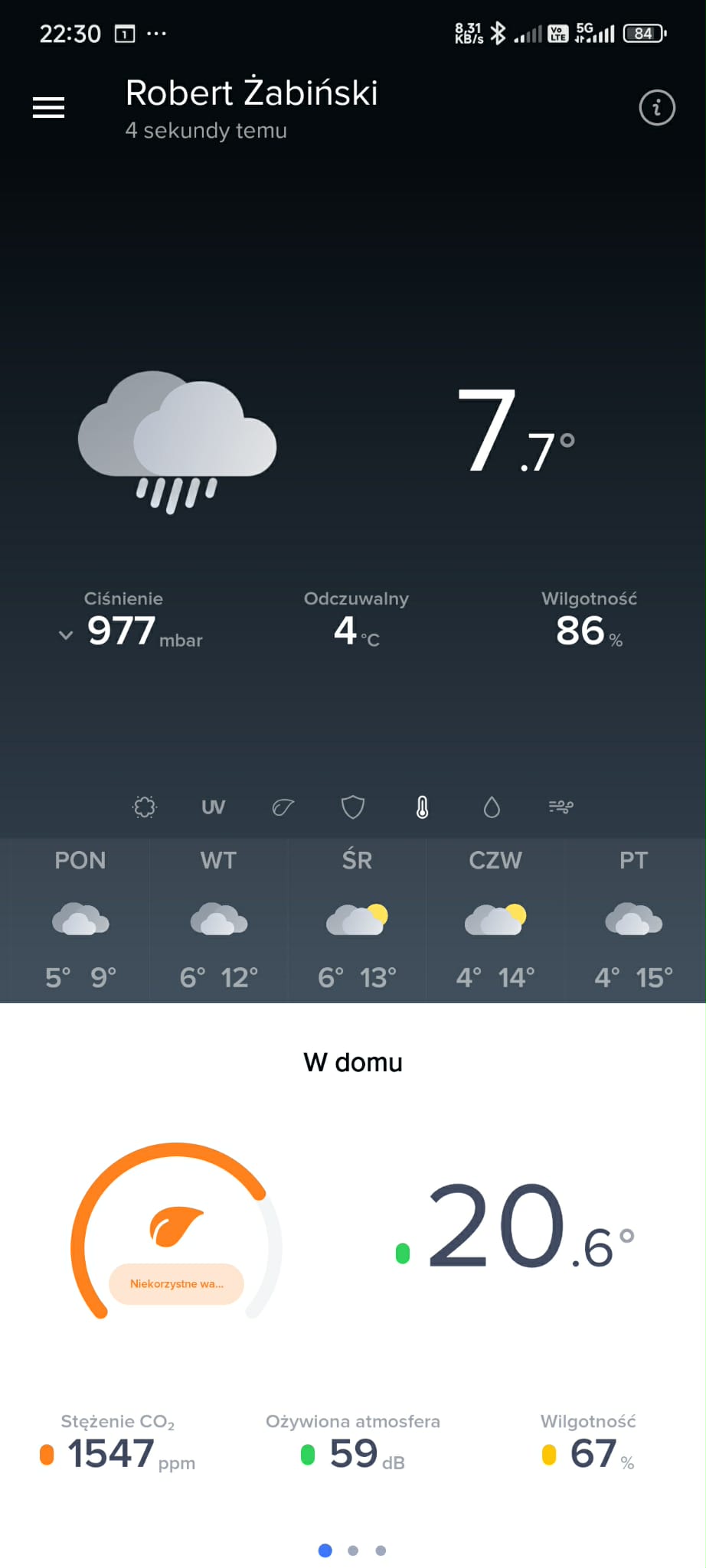The height and width of the screenshot is (1568, 706).
Task: Switch to the UV index view
Action: [x=214, y=807]
